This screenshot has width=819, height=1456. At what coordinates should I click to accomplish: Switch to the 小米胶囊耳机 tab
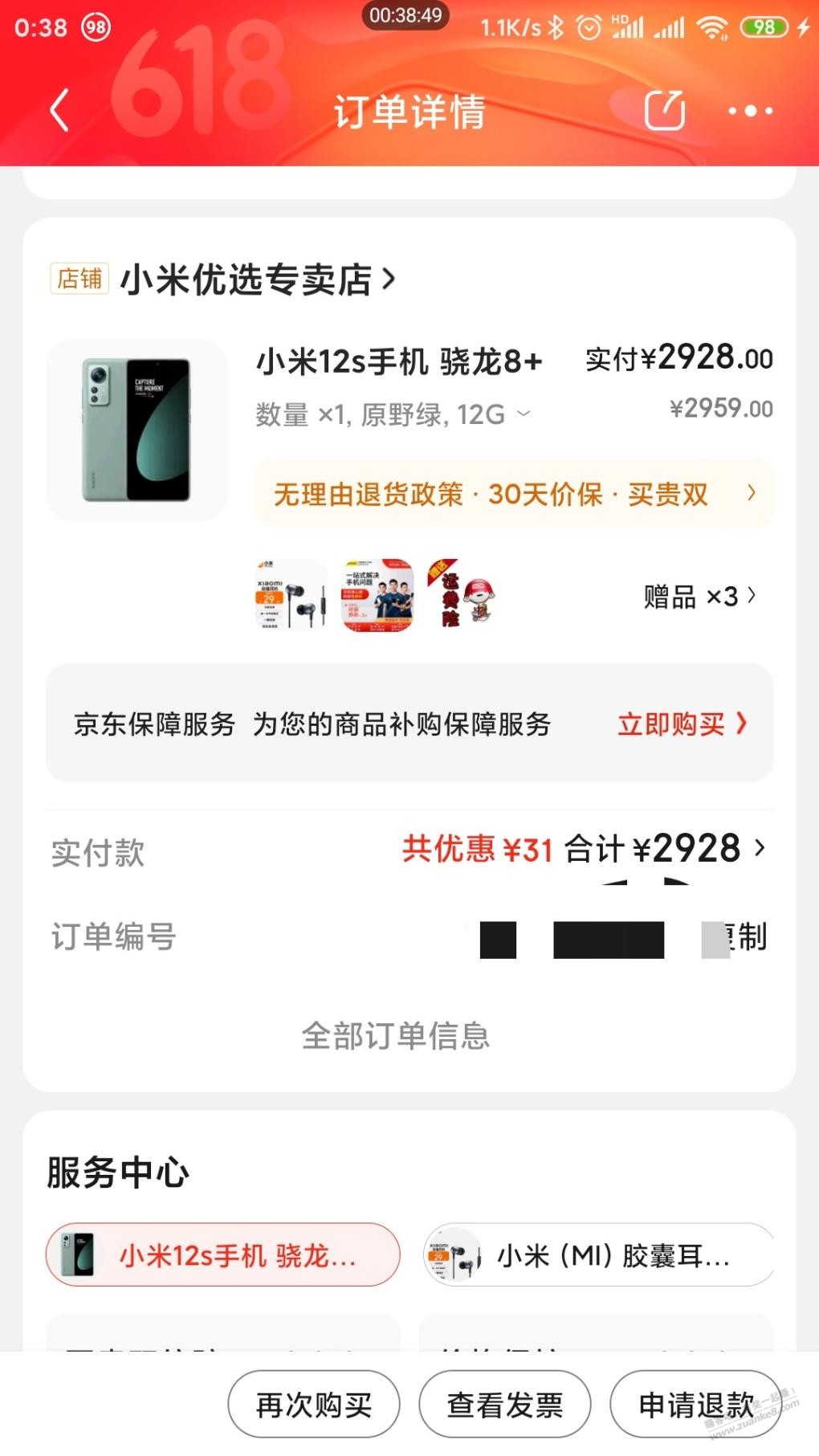pyautogui.click(x=597, y=1254)
